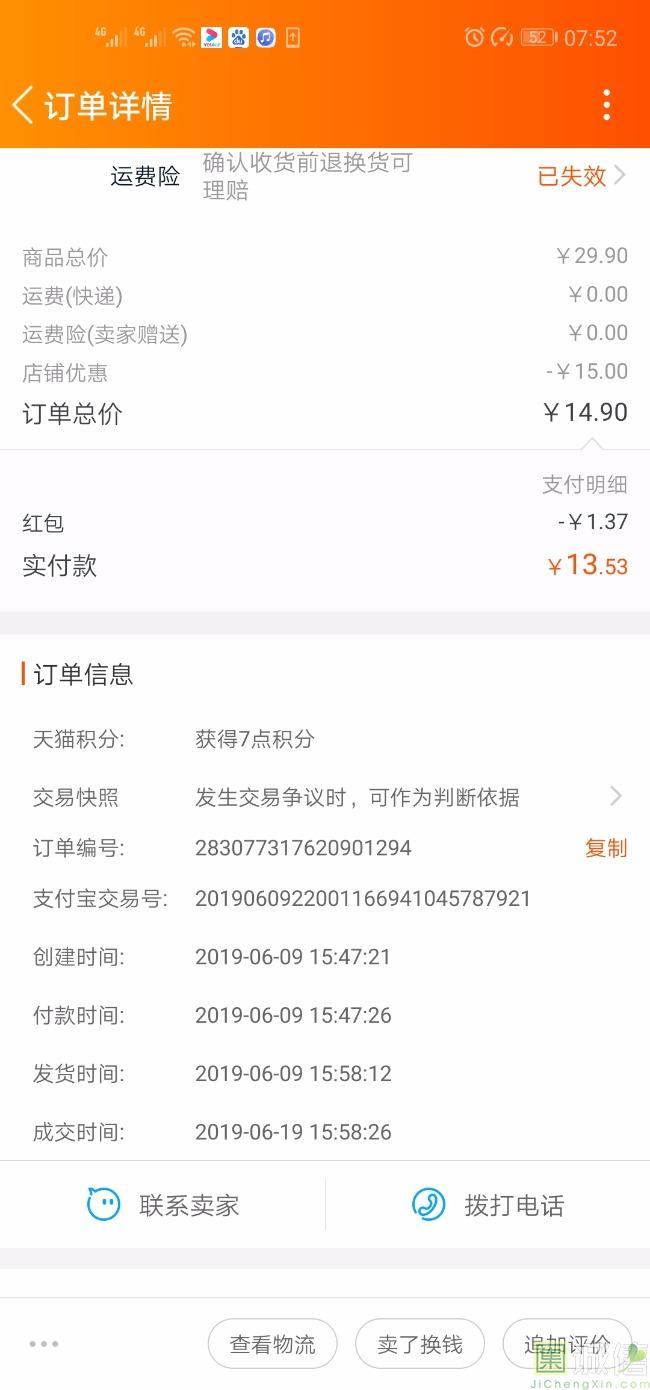Contact the seller via 联系卖家

pos(163,1205)
